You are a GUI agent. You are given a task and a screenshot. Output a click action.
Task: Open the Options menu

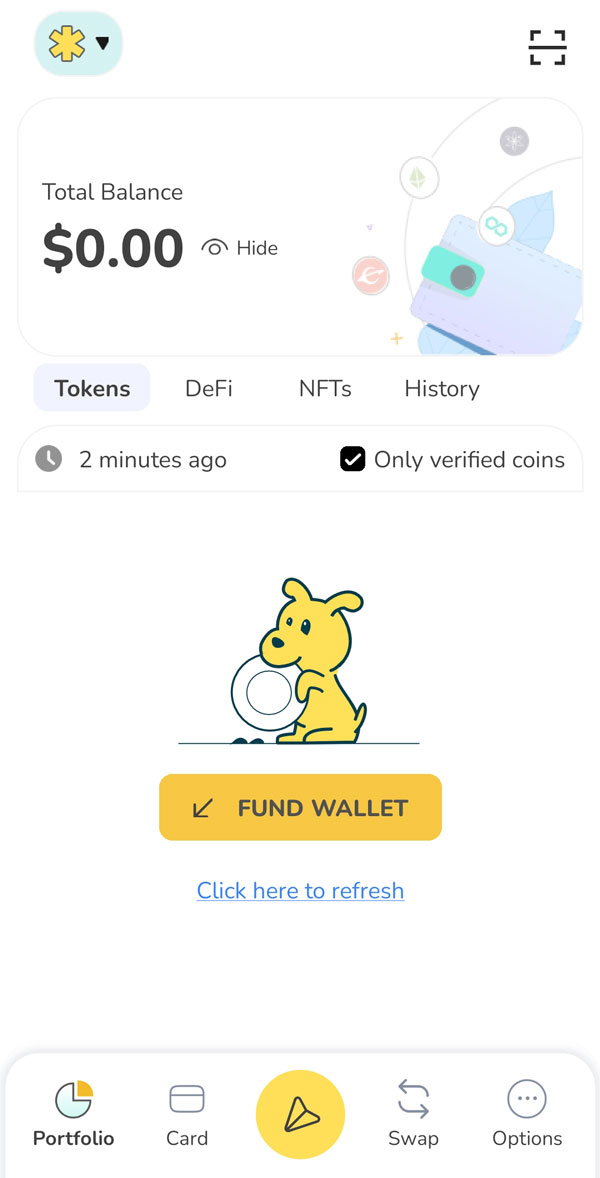tap(527, 1113)
